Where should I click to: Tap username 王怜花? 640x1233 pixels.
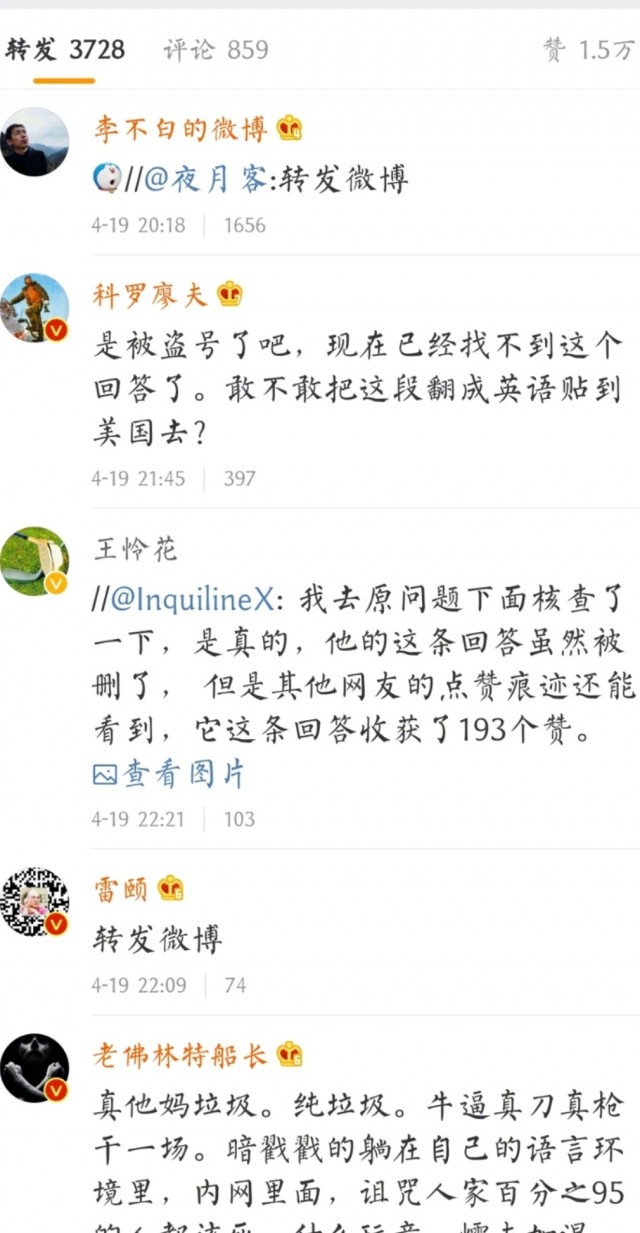point(136,548)
